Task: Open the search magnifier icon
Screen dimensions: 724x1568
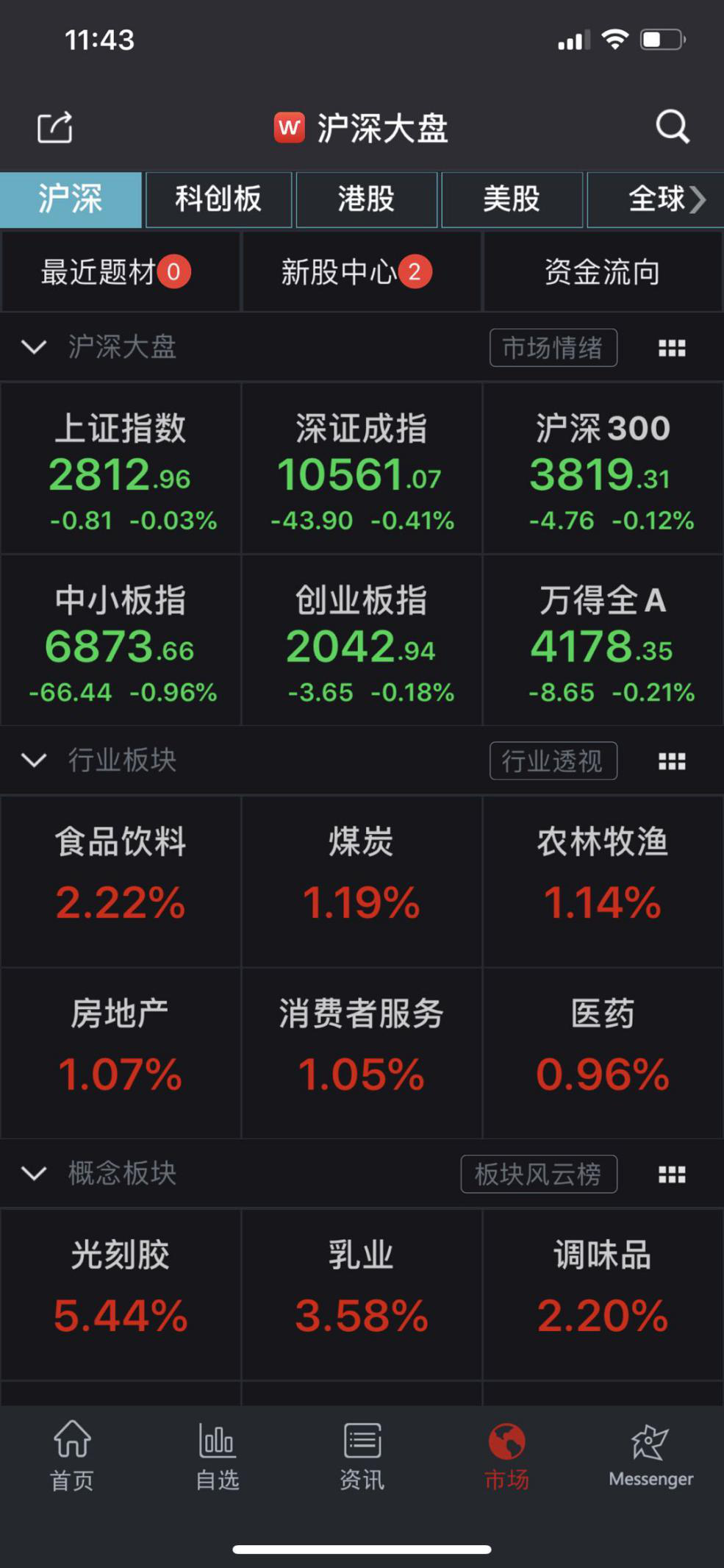Action: [672, 126]
